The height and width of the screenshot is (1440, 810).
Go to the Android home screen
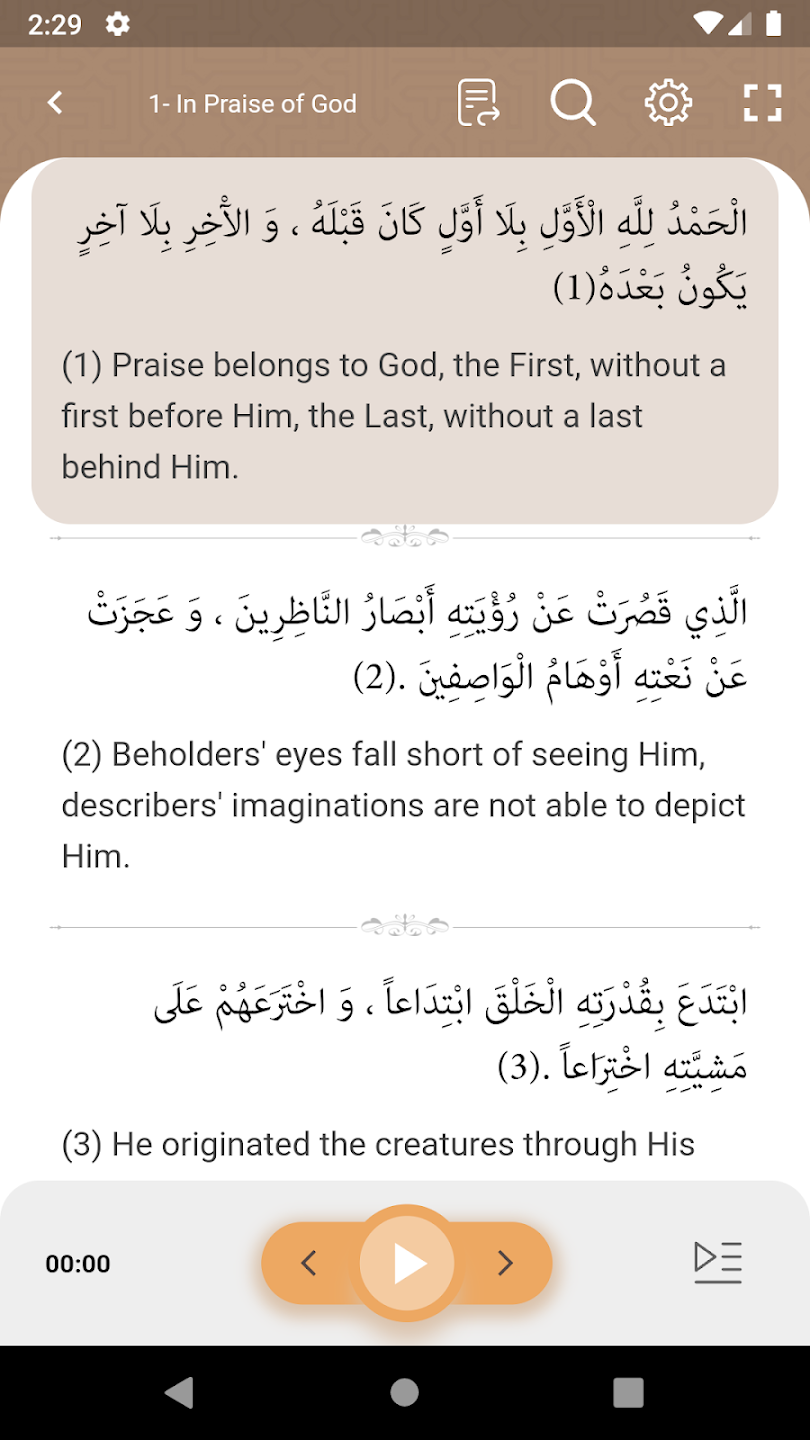pyautogui.click(x=404, y=1392)
